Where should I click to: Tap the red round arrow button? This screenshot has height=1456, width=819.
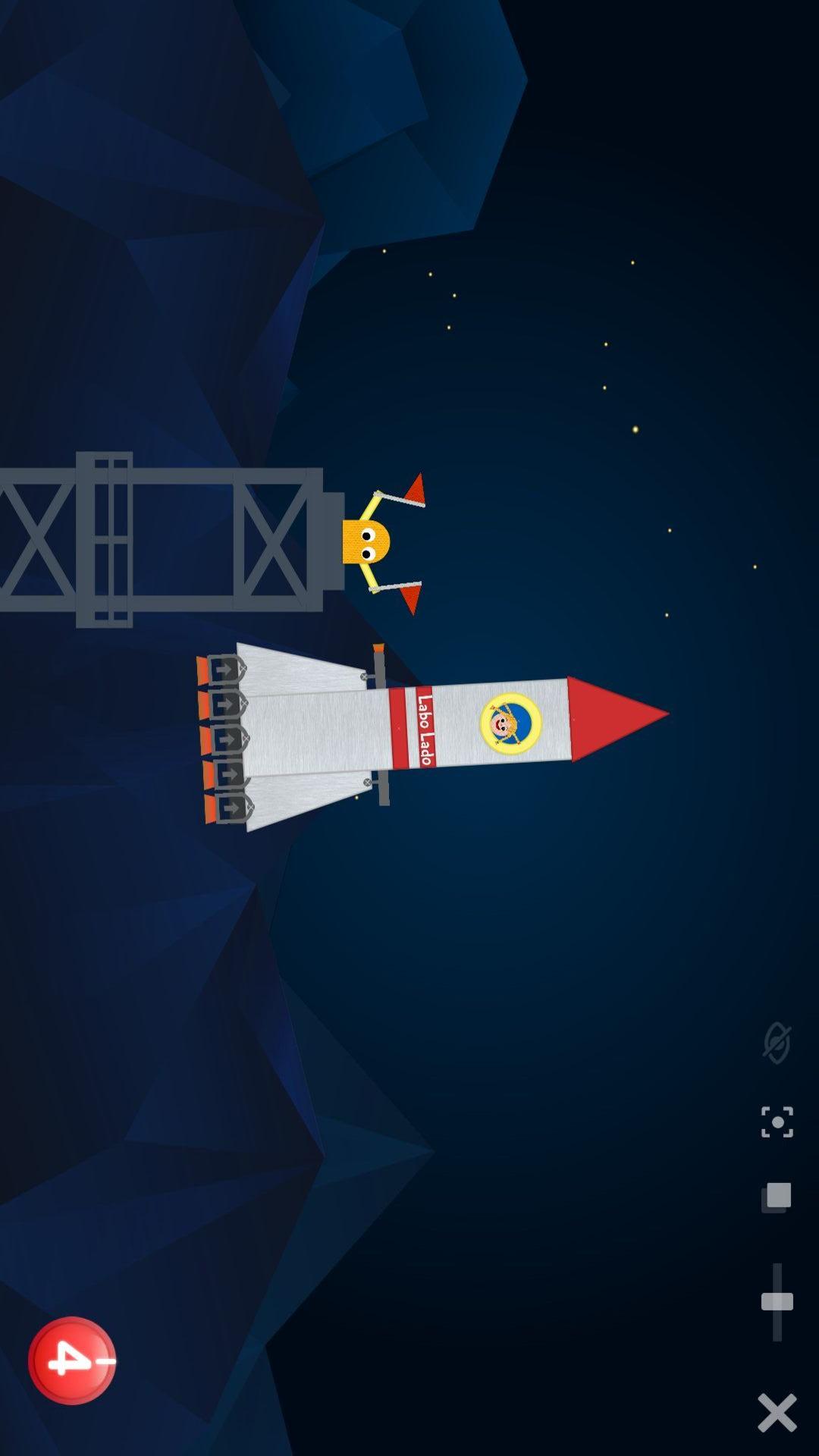pyautogui.click(x=72, y=1360)
